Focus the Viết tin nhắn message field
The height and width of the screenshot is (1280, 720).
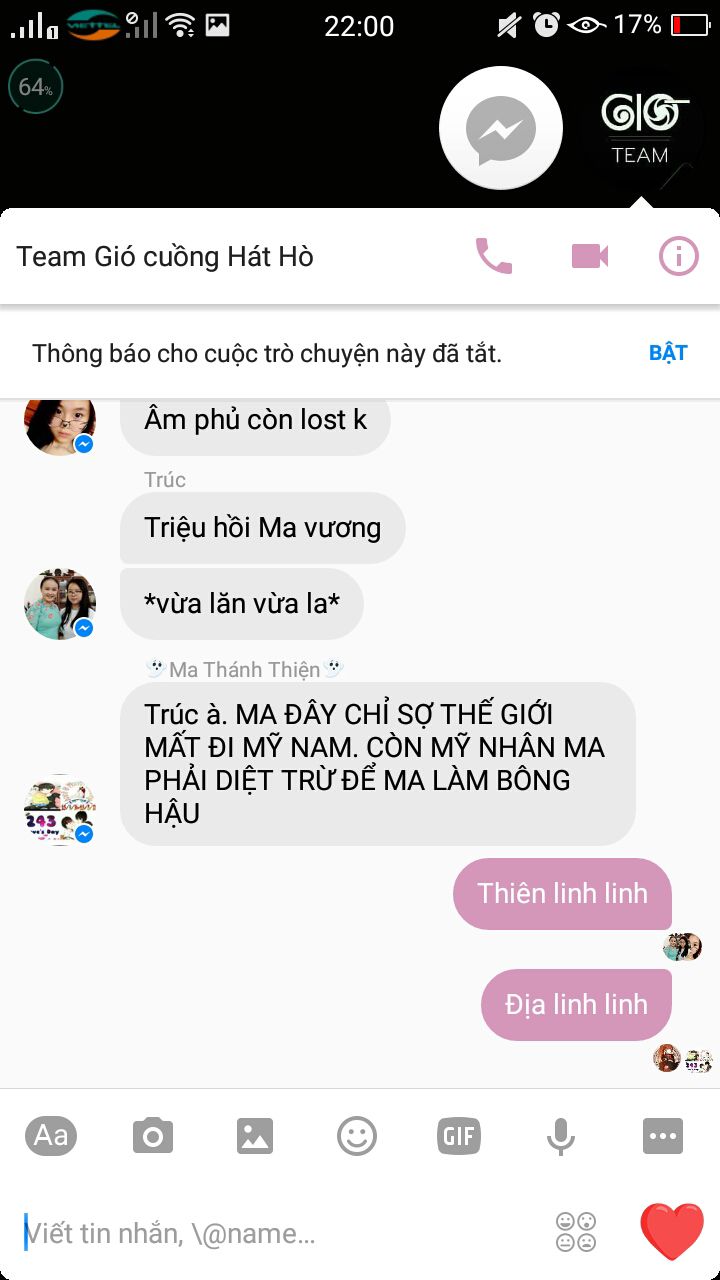click(x=280, y=1234)
